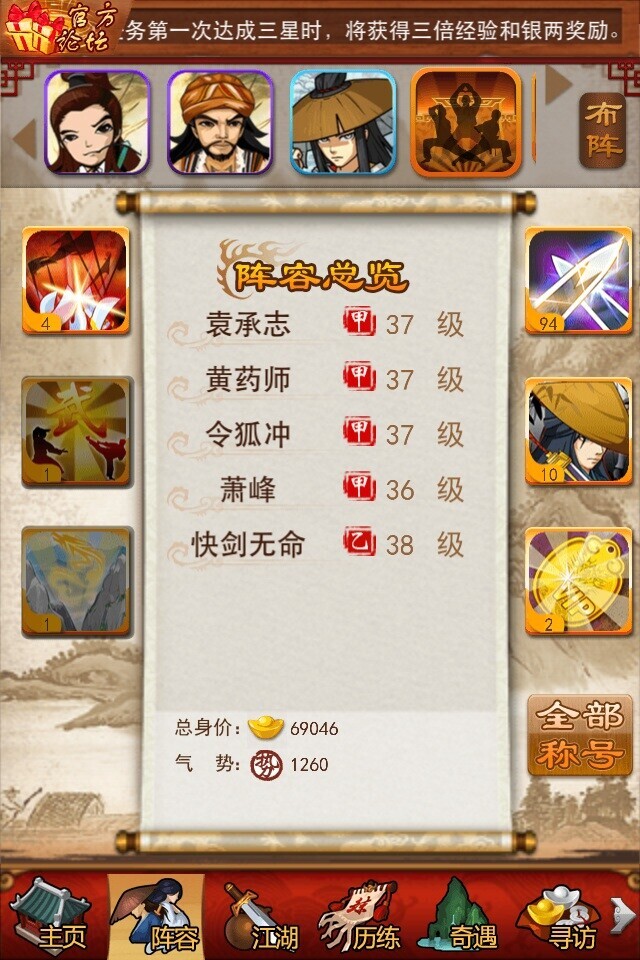Switch to the 江湖 tab
The height and width of the screenshot is (960, 640).
(x=262, y=917)
